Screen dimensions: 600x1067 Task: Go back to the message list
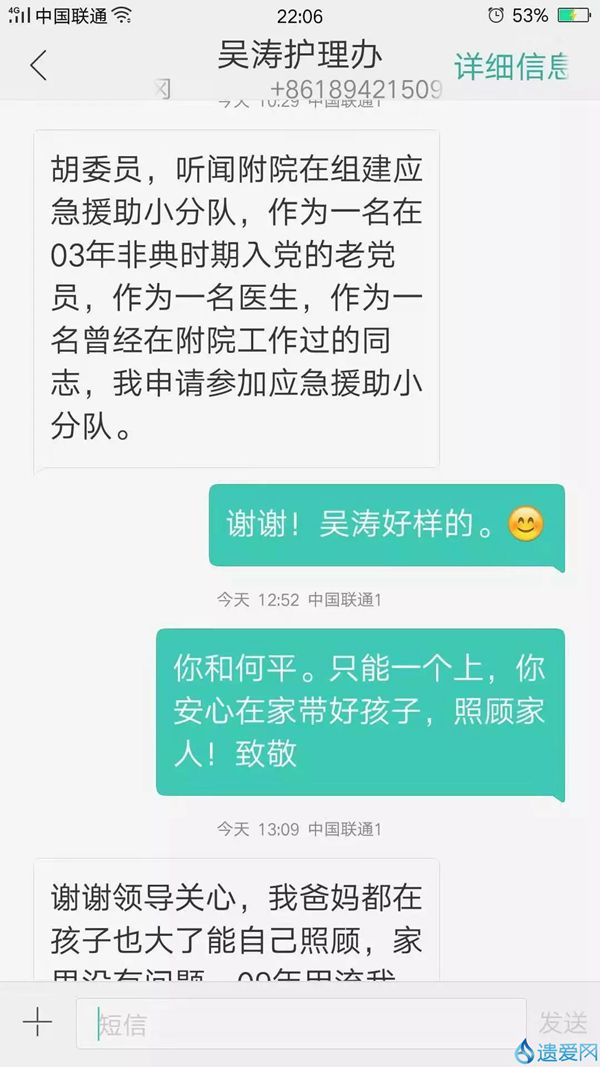[x=38, y=66]
